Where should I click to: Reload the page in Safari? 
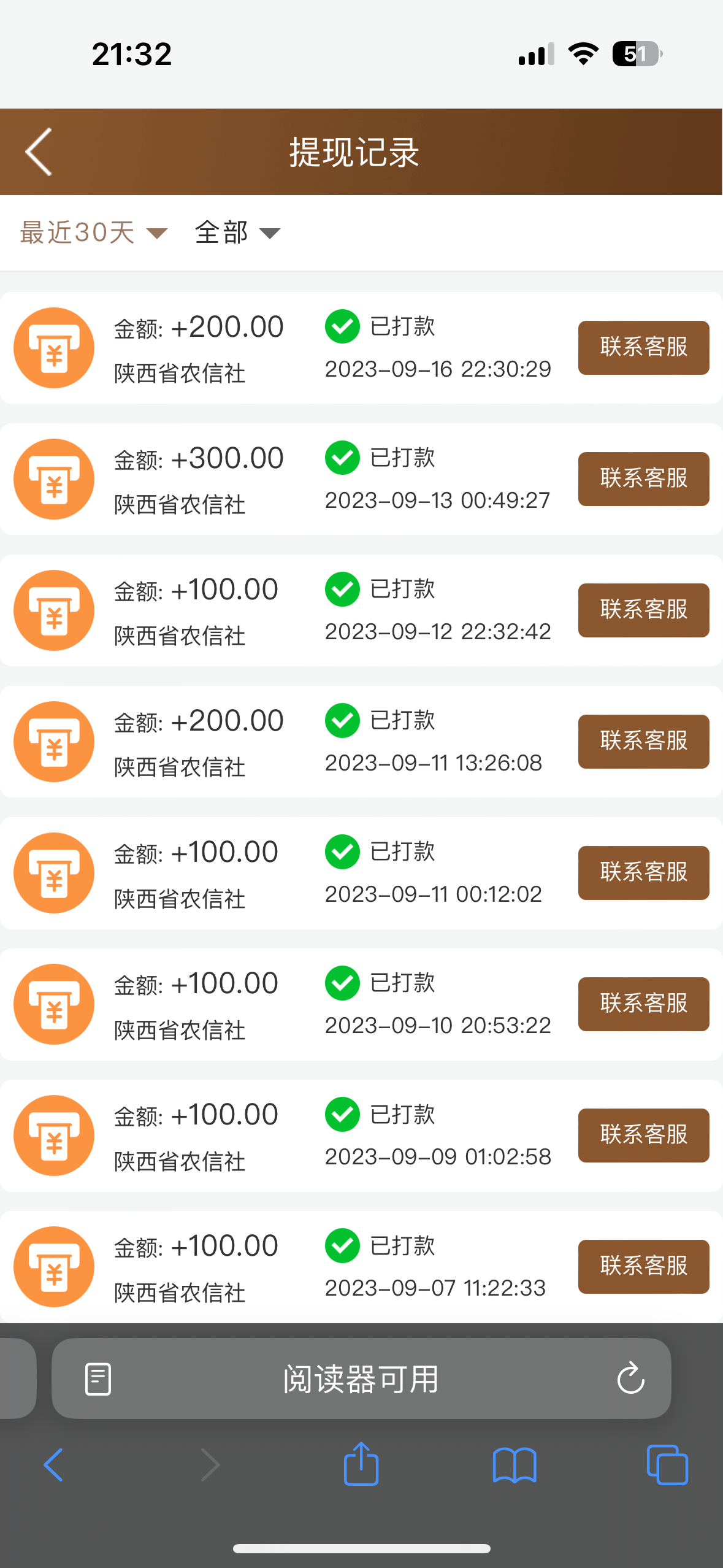click(x=630, y=1379)
